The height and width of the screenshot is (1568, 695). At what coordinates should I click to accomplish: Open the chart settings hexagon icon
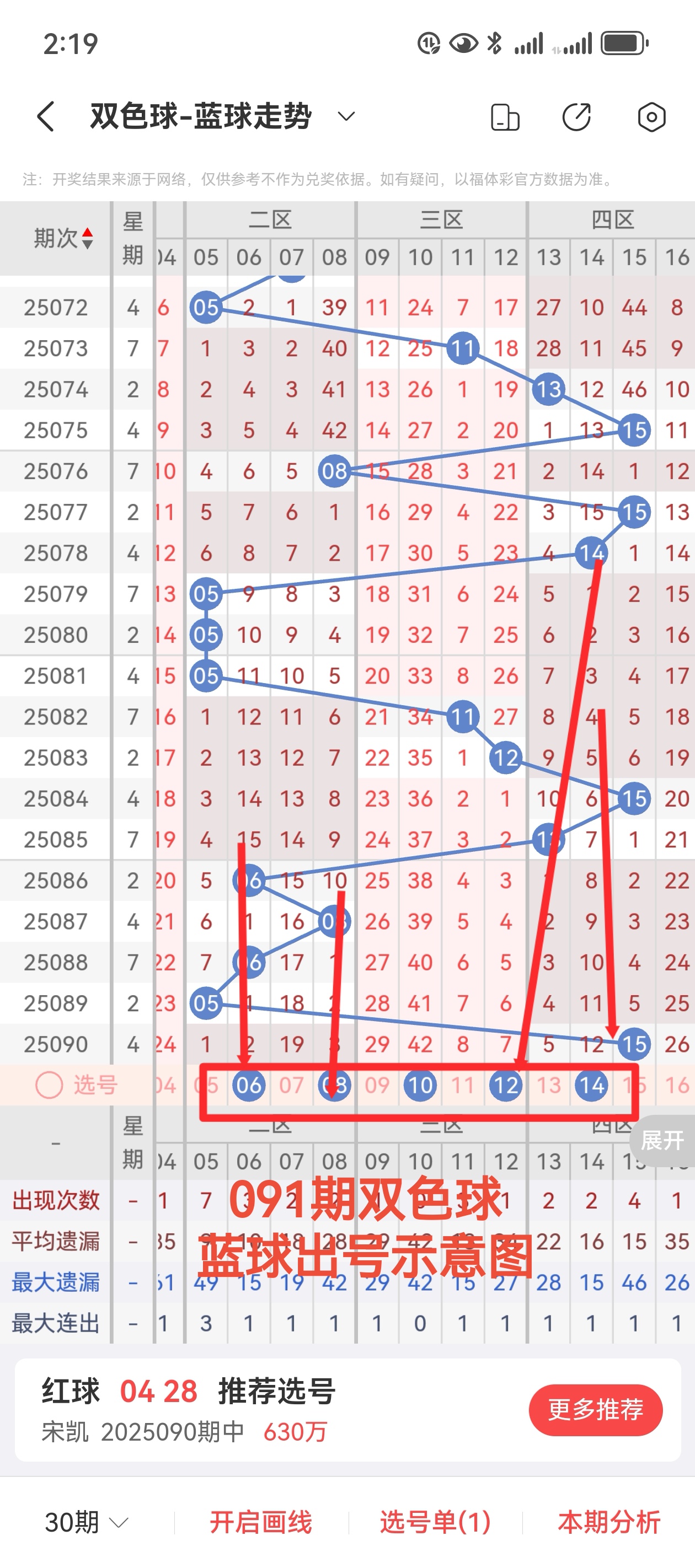pos(651,117)
